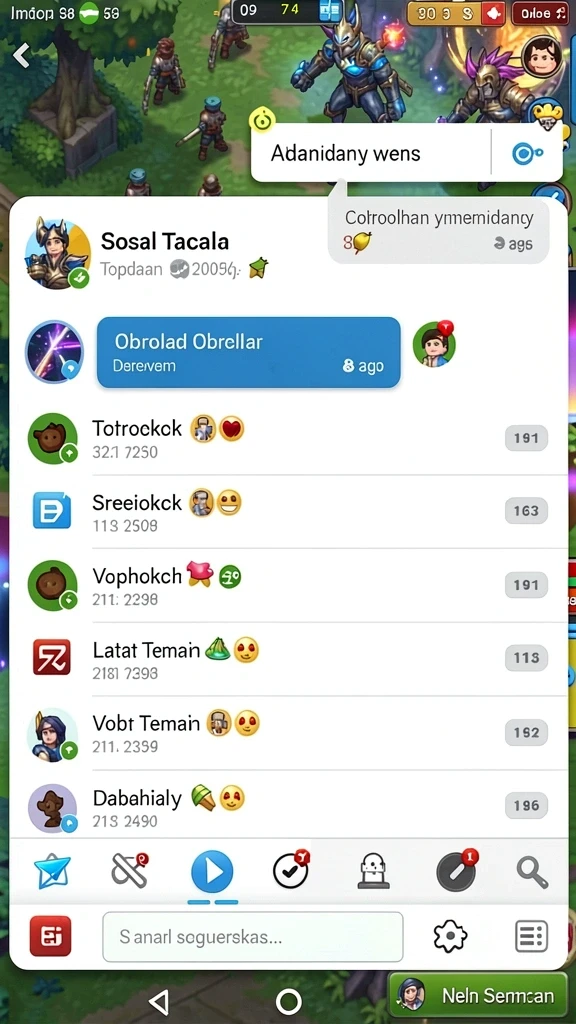Open the Totrockck row
The width and height of the screenshot is (576, 1024).
click(288, 439)
